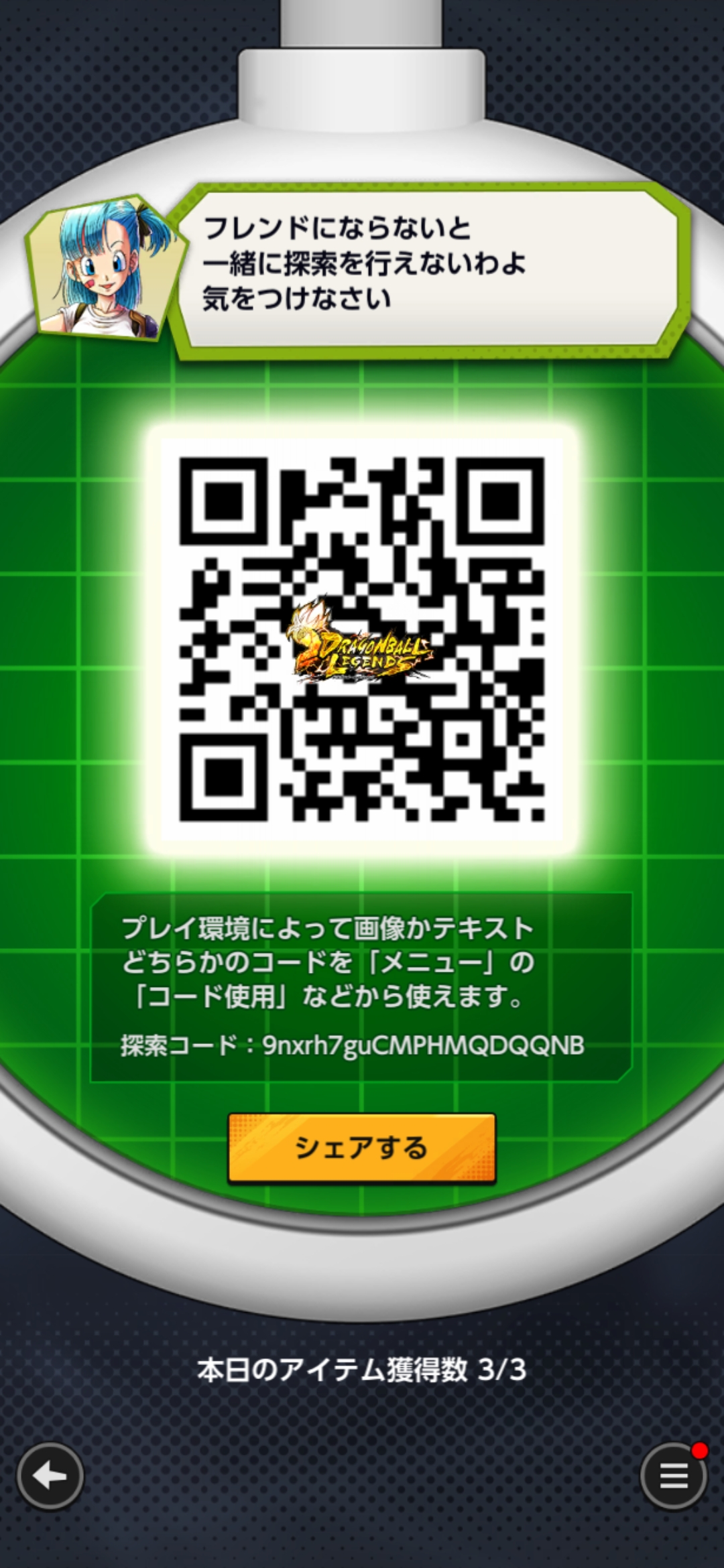Open the hamburger menu button
Image resolution: width=724 pixels, height=1568 pixels.
click(x=673, y=1476)
